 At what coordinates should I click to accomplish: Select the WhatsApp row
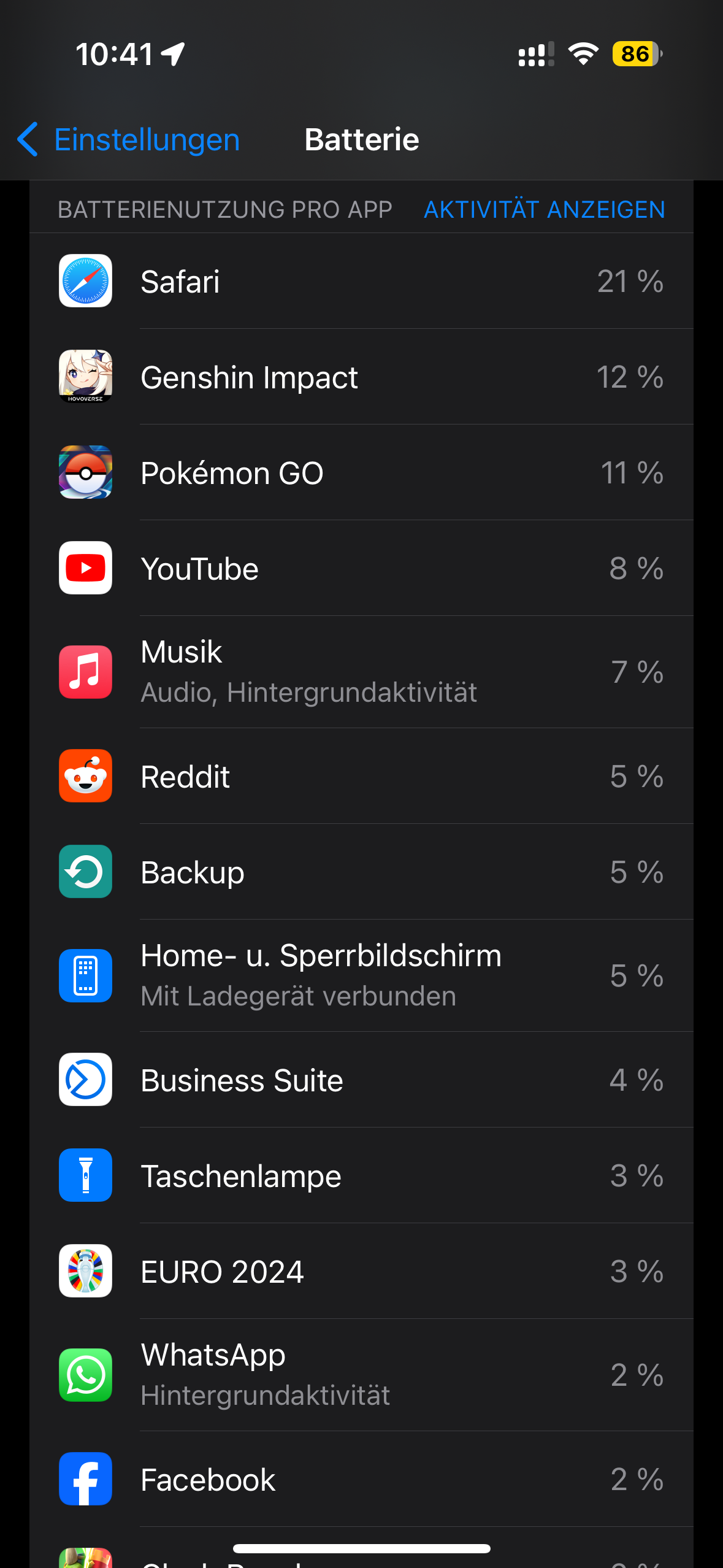[361, 1375]
